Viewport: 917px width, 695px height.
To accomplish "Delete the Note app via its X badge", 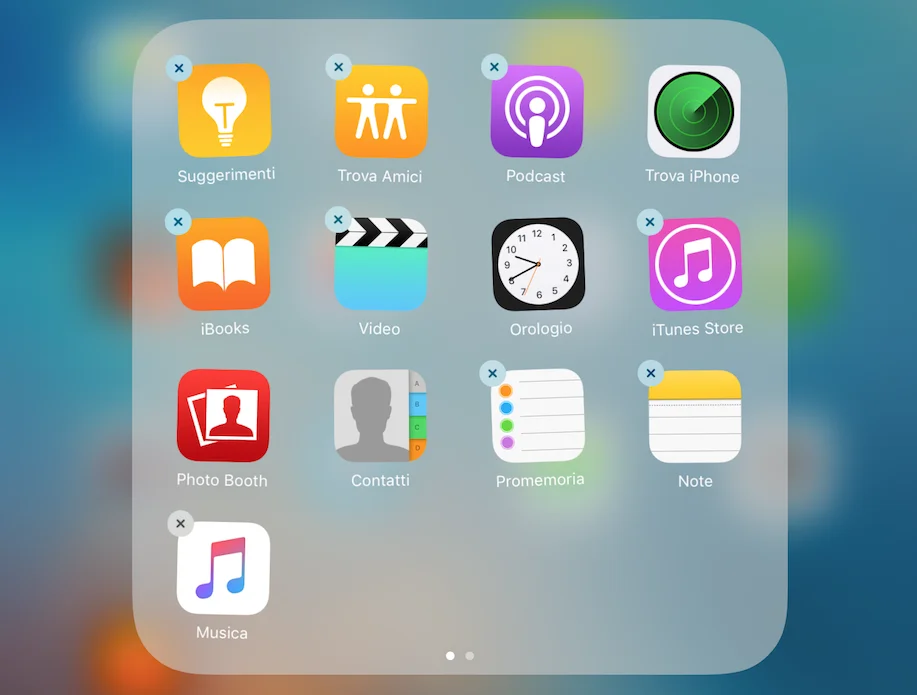I will [651, 373].
